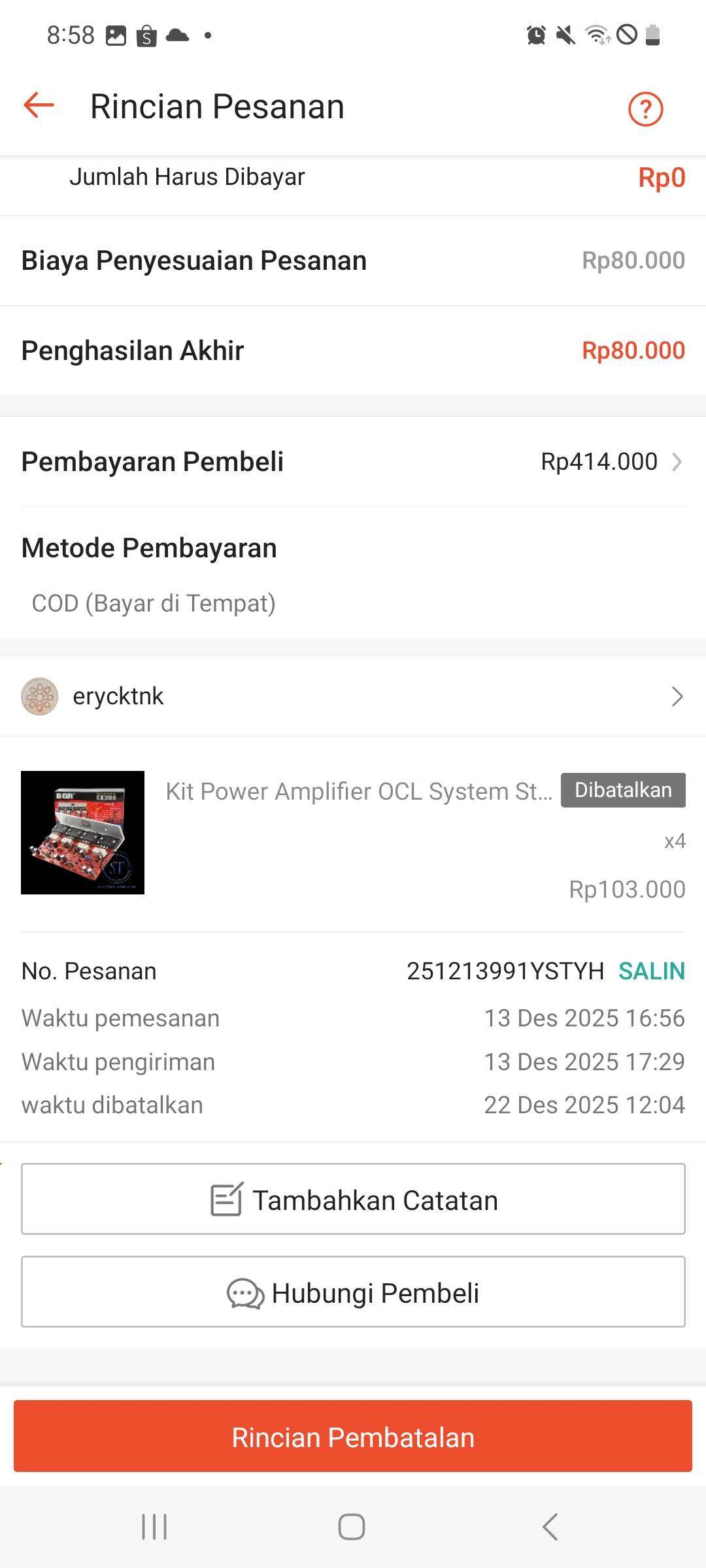Tap the Wi-Fi icon in the status bar

pyautogui.click(x=596, y=36)
